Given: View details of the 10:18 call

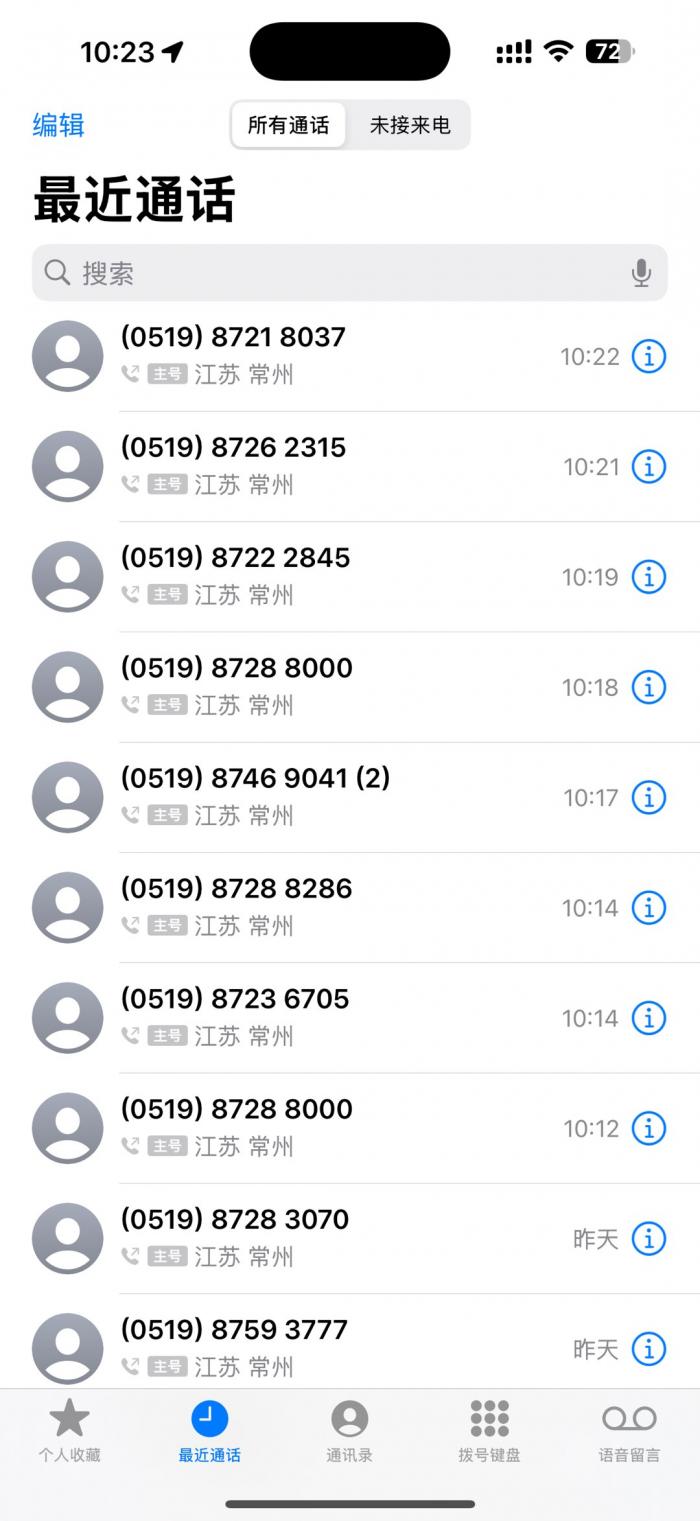Looking at the screenshot, I should (x=649, y=687).
